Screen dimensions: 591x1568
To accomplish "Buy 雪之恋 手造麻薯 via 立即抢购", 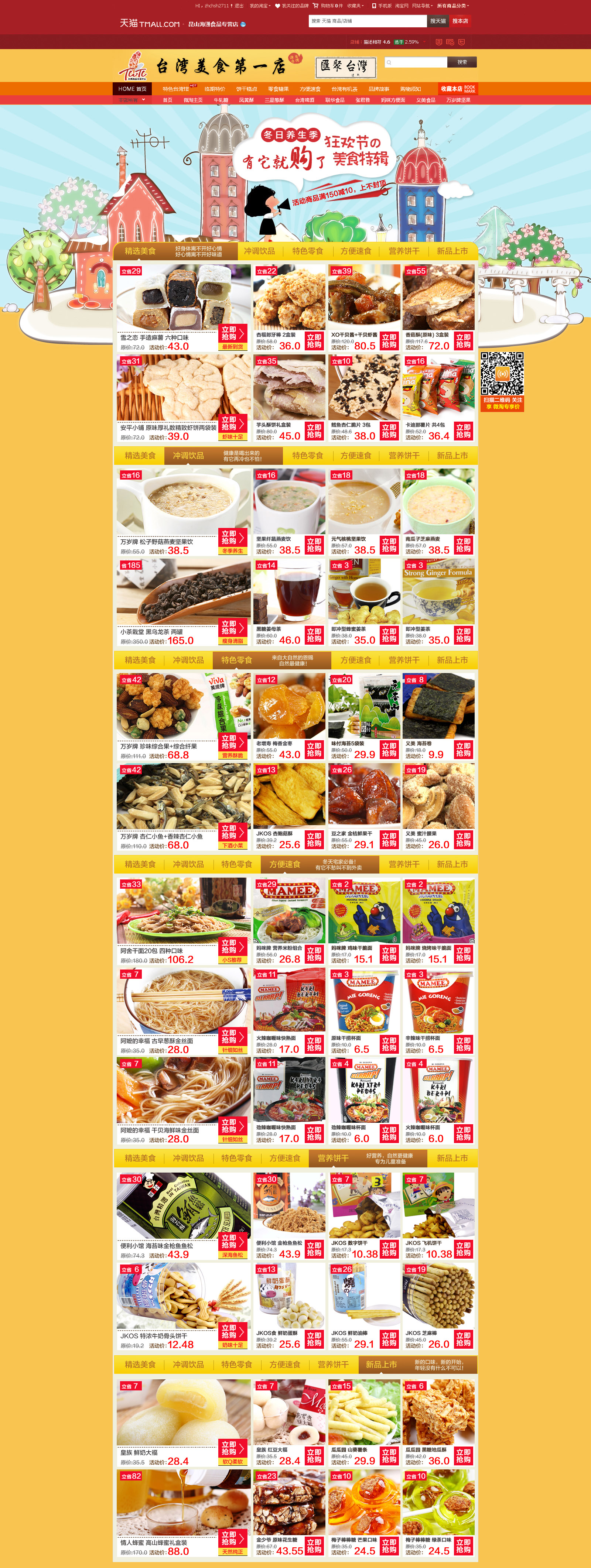I will click(x=232, y=333).
